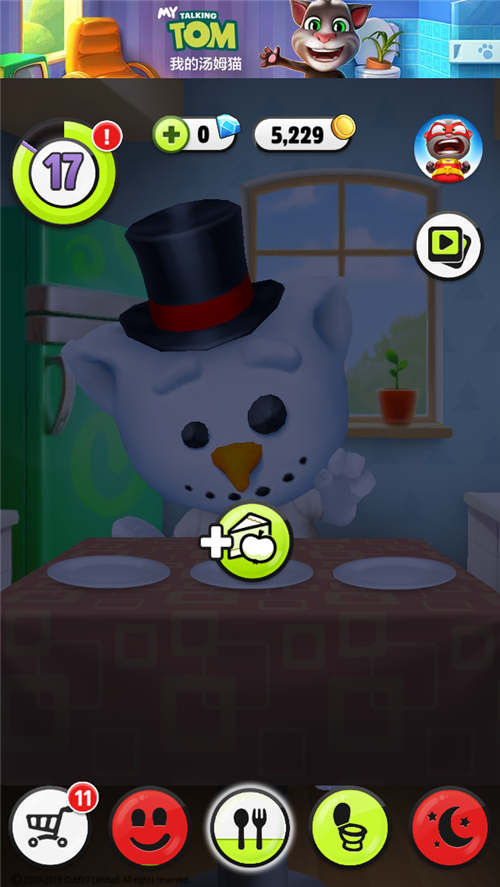The width and height of the screenshot is (500, 887).
Task: Go to the red smiley play room
Action: [x=150, y=825]
